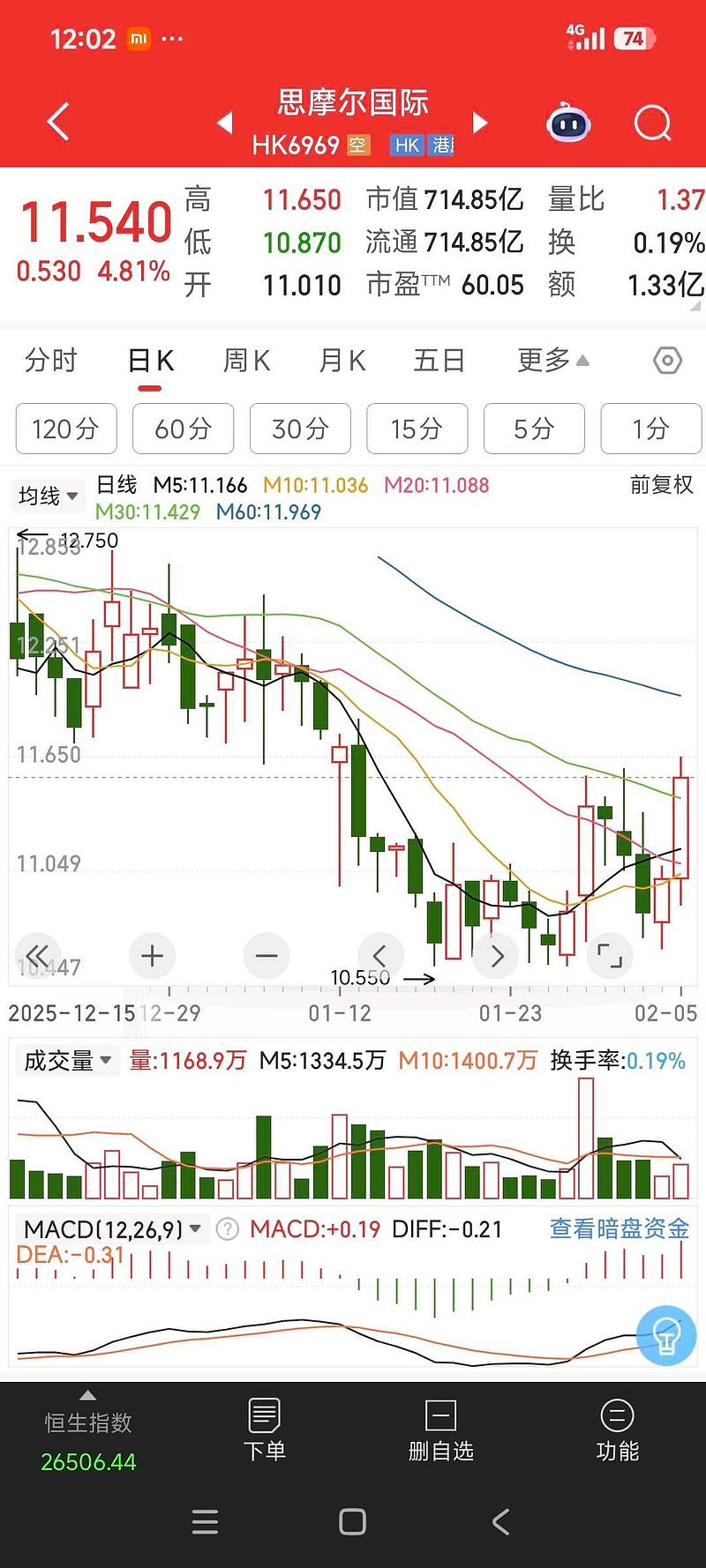Expand chart to fullscreen with corner icon
Image resolution: width=706 pixels, height=1568 pixels.
pyautogui.click(x=609, y=955)
